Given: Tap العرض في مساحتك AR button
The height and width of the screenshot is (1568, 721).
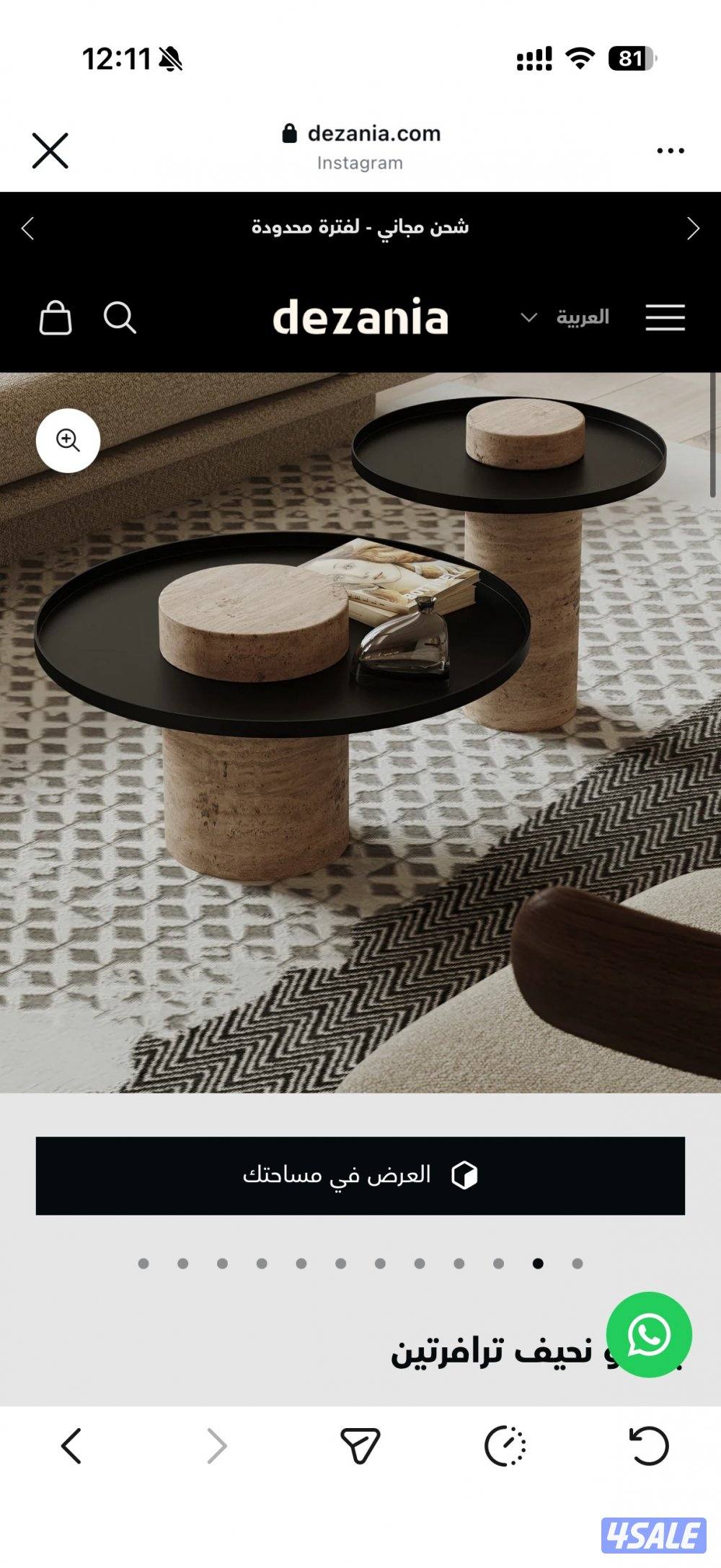Looking at the screenshot, I should coord(360,1174).
